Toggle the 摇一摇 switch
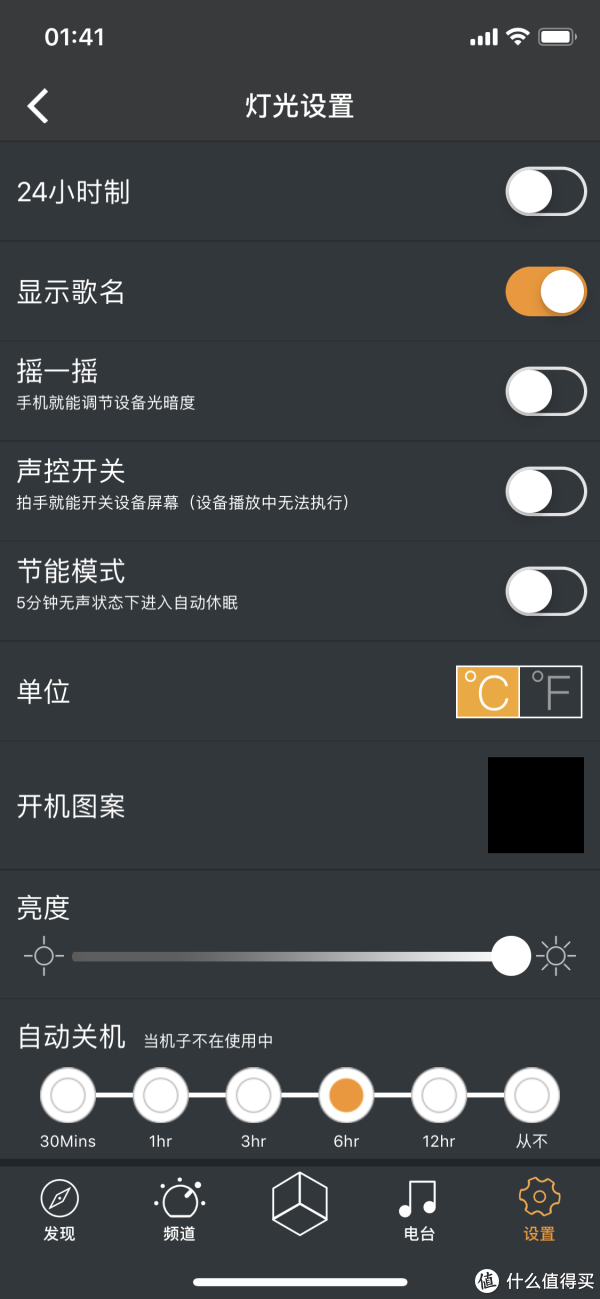Viewport: 600px width, 1299px height. tap(545, 391)
